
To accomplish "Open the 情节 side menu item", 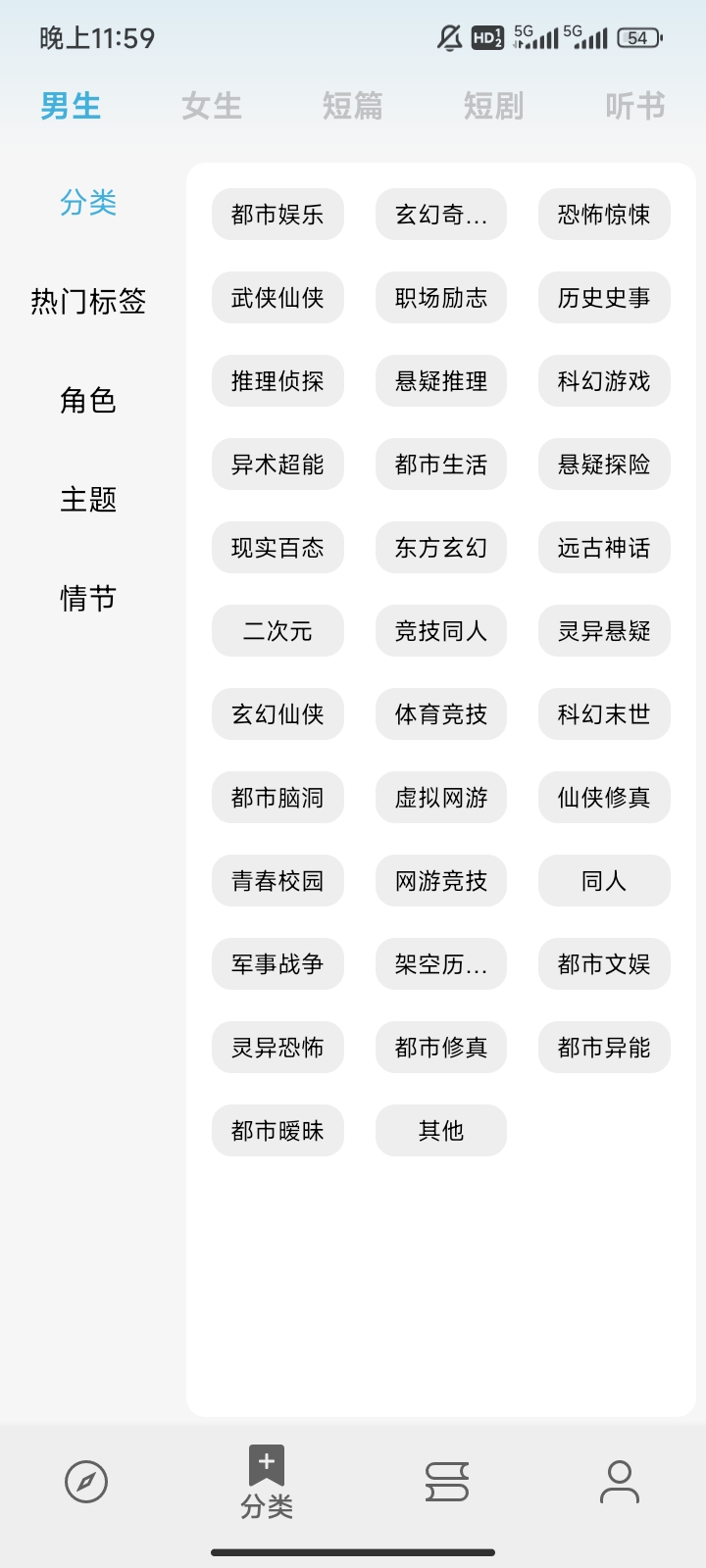I will (88, 598).
